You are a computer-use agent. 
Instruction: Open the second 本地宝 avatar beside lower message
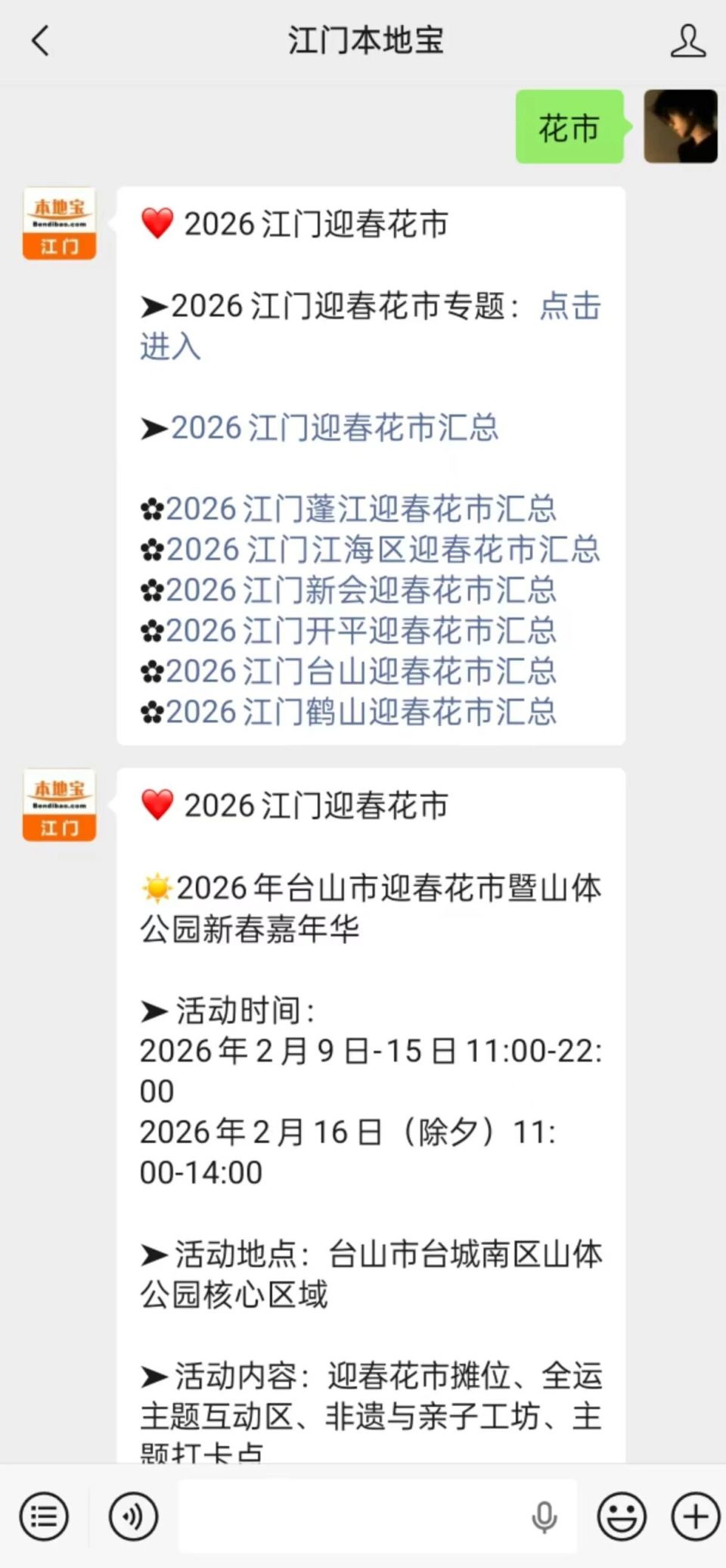point(59,806)
